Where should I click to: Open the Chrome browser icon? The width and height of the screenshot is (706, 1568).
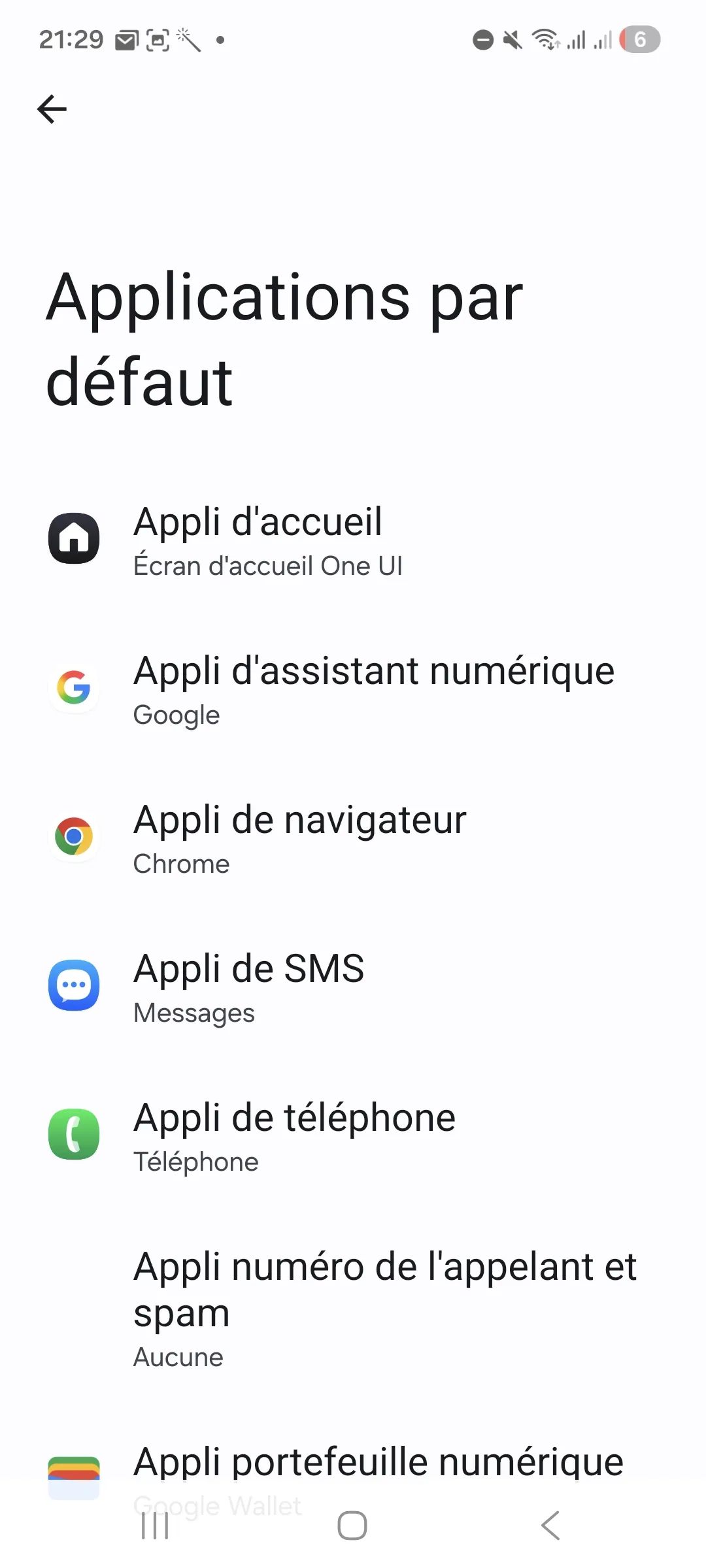point(73,837)
